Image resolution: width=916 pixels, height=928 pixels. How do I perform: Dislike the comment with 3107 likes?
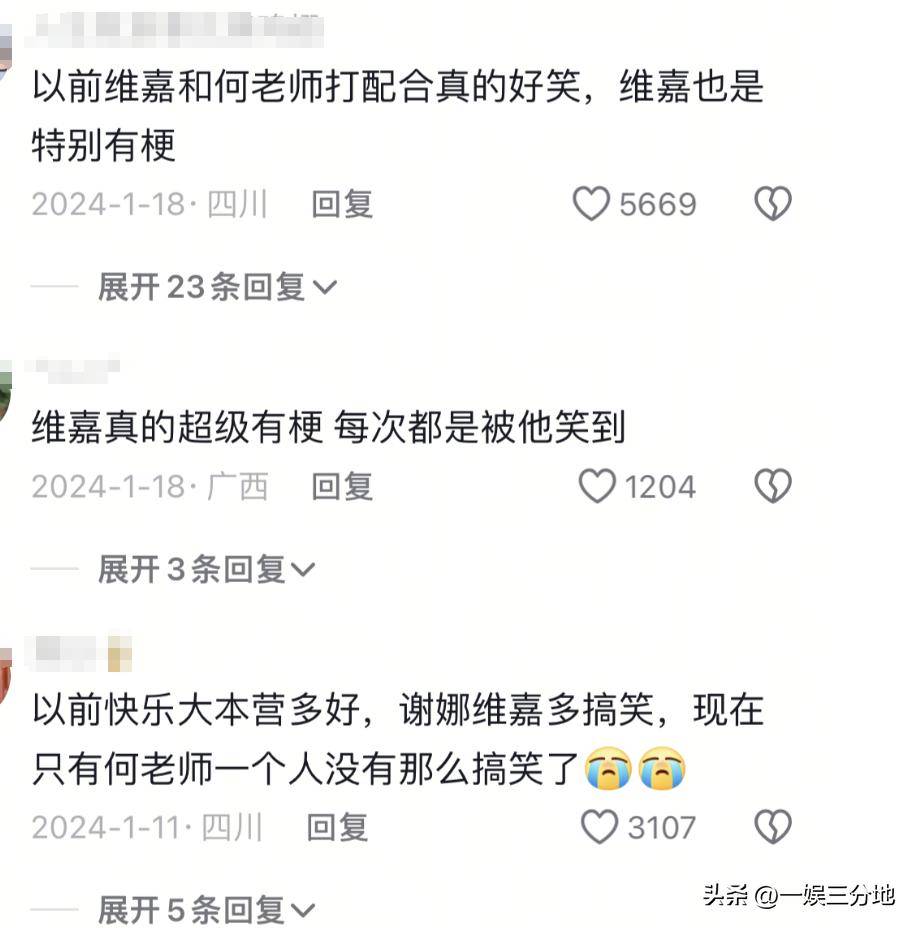pyautogui.click(x=772, y=827)
